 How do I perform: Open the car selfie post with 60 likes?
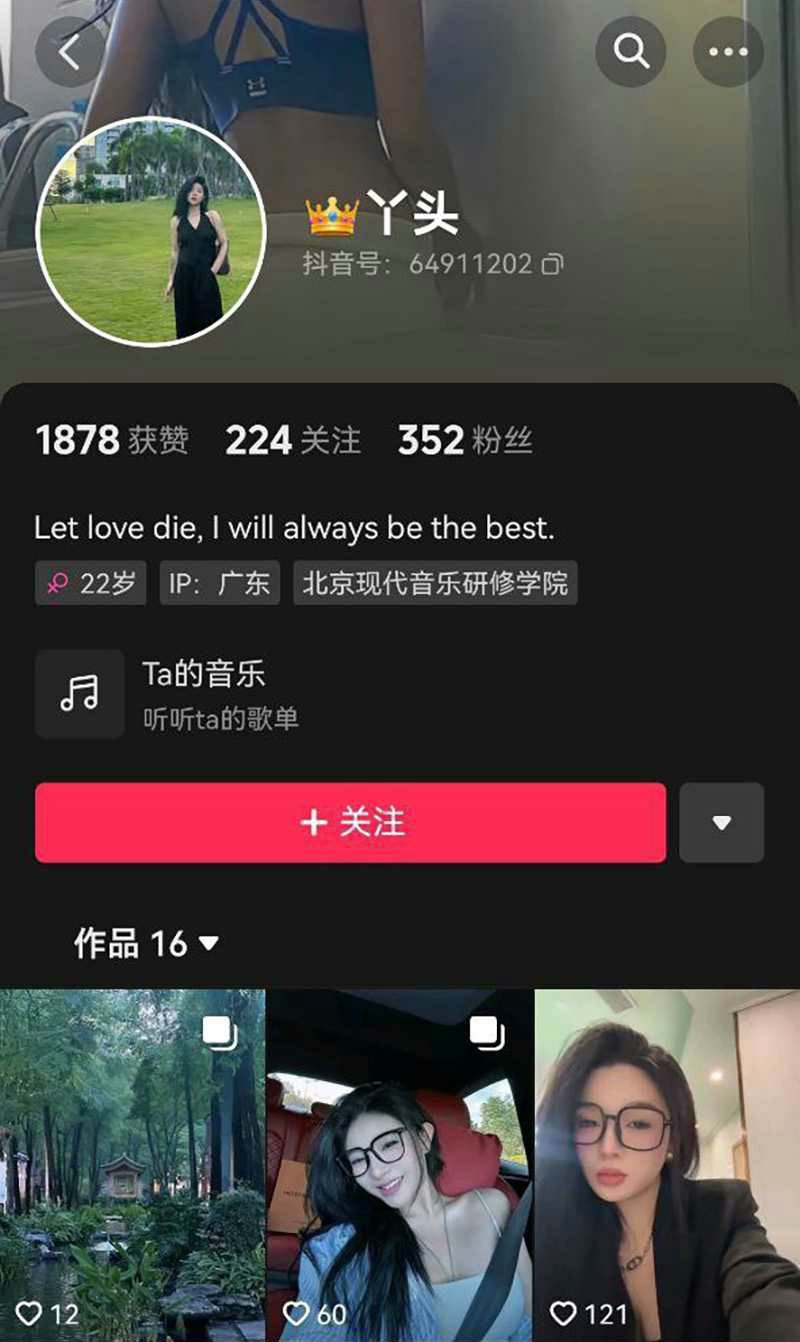tap(399, 1165)
